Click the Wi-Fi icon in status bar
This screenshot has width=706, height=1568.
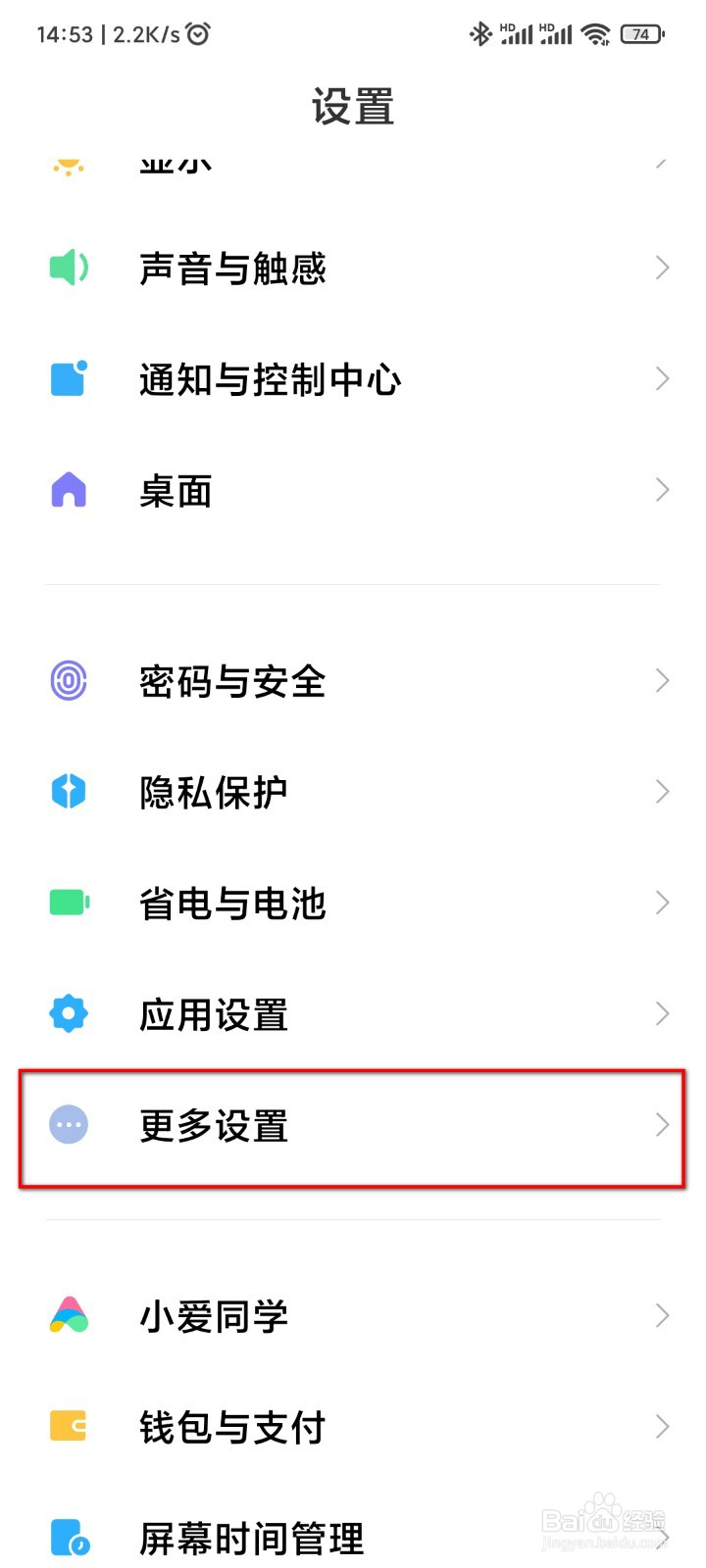(x=594, y=32)
